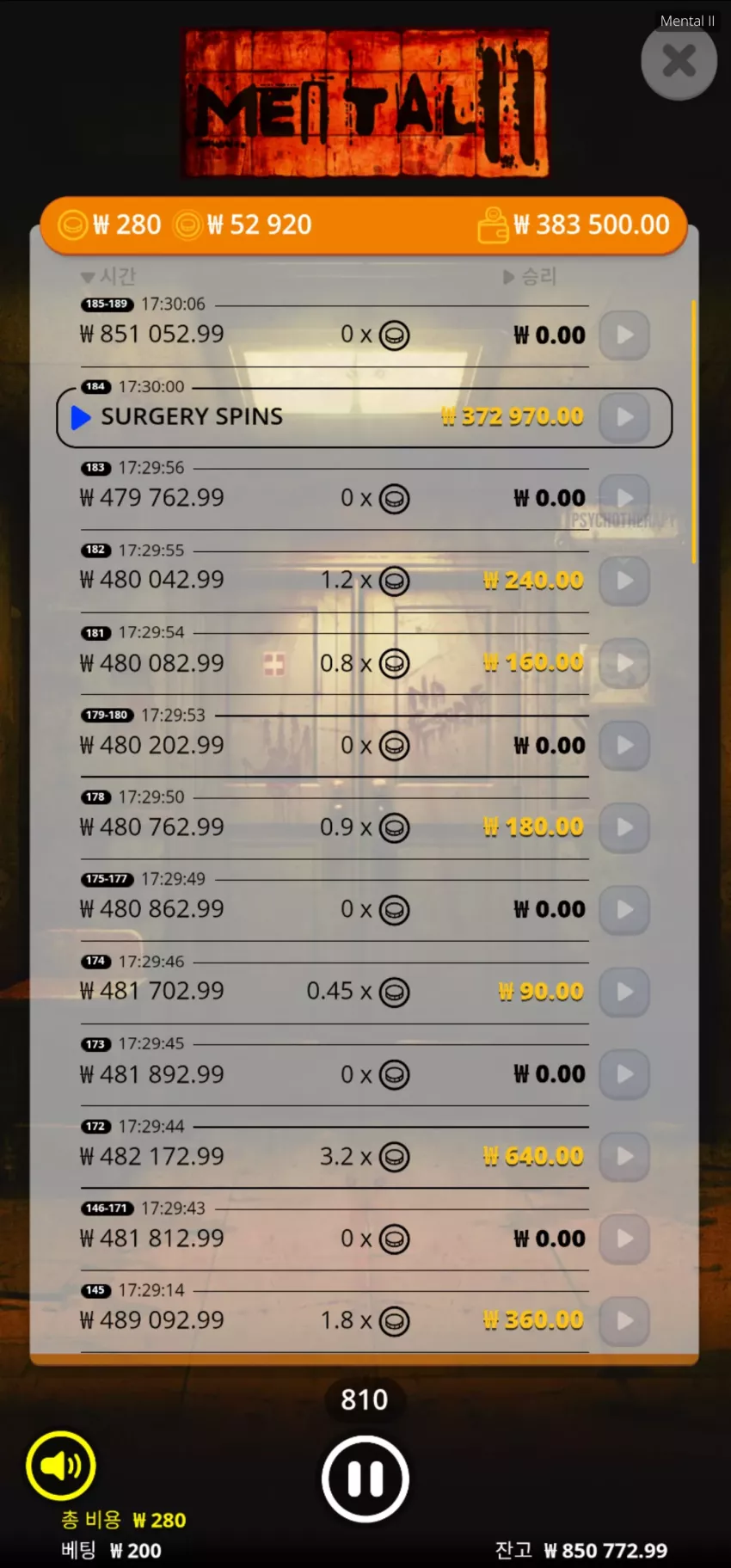Replay round 174 with ₩90.00 win
Screen dimensions: 731x1568
point(624,992)
